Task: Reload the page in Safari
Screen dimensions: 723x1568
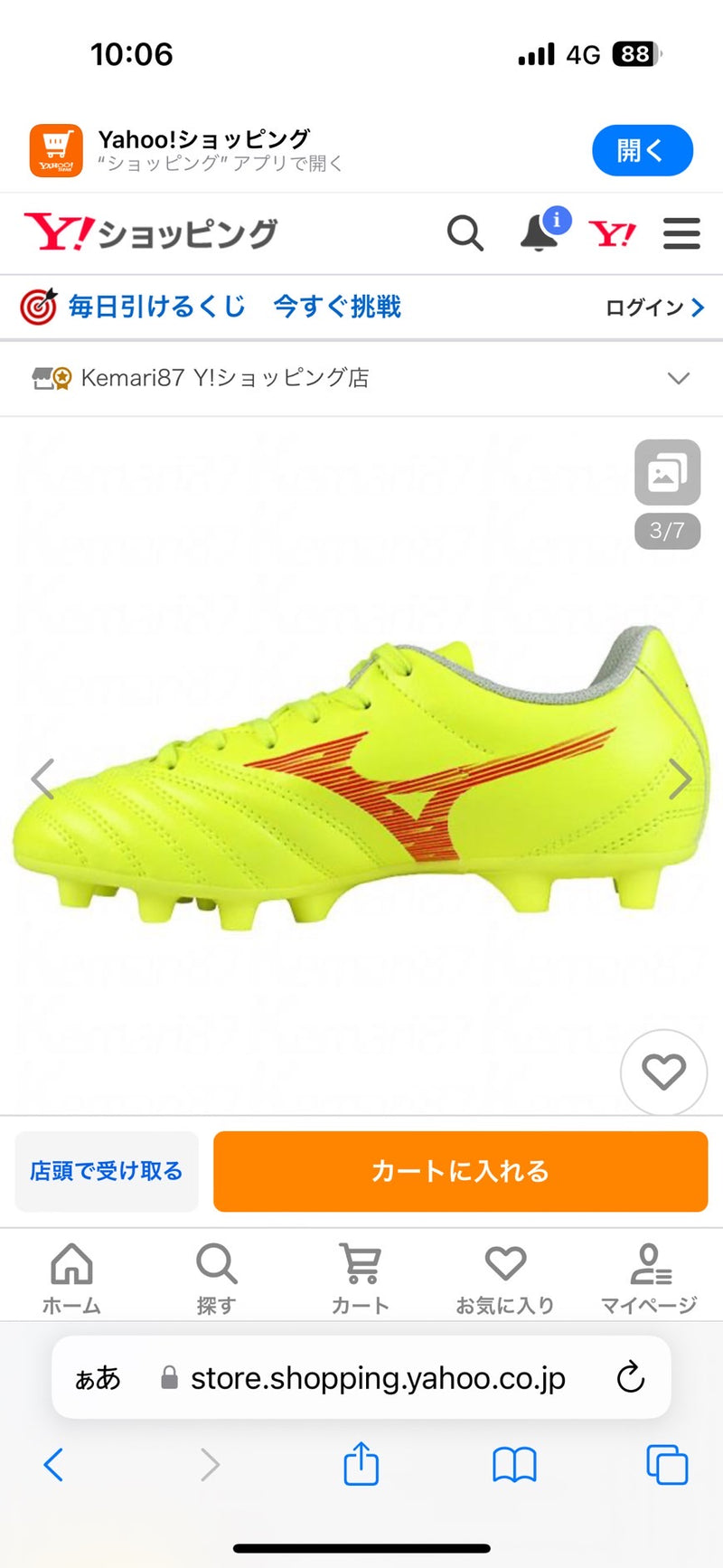Action: coord(630,1378)
